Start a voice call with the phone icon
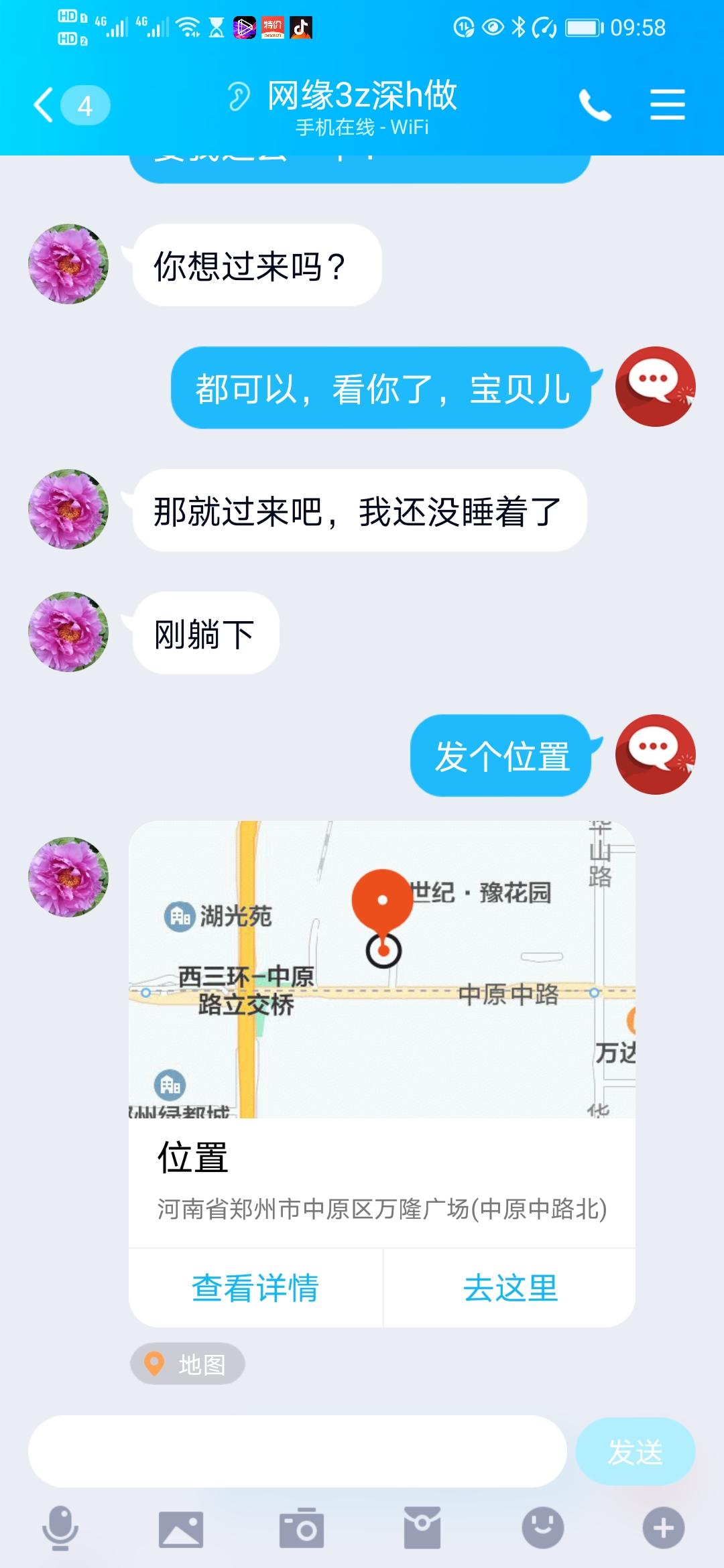Screen dimensions: 724x1568 coord(595,104)
